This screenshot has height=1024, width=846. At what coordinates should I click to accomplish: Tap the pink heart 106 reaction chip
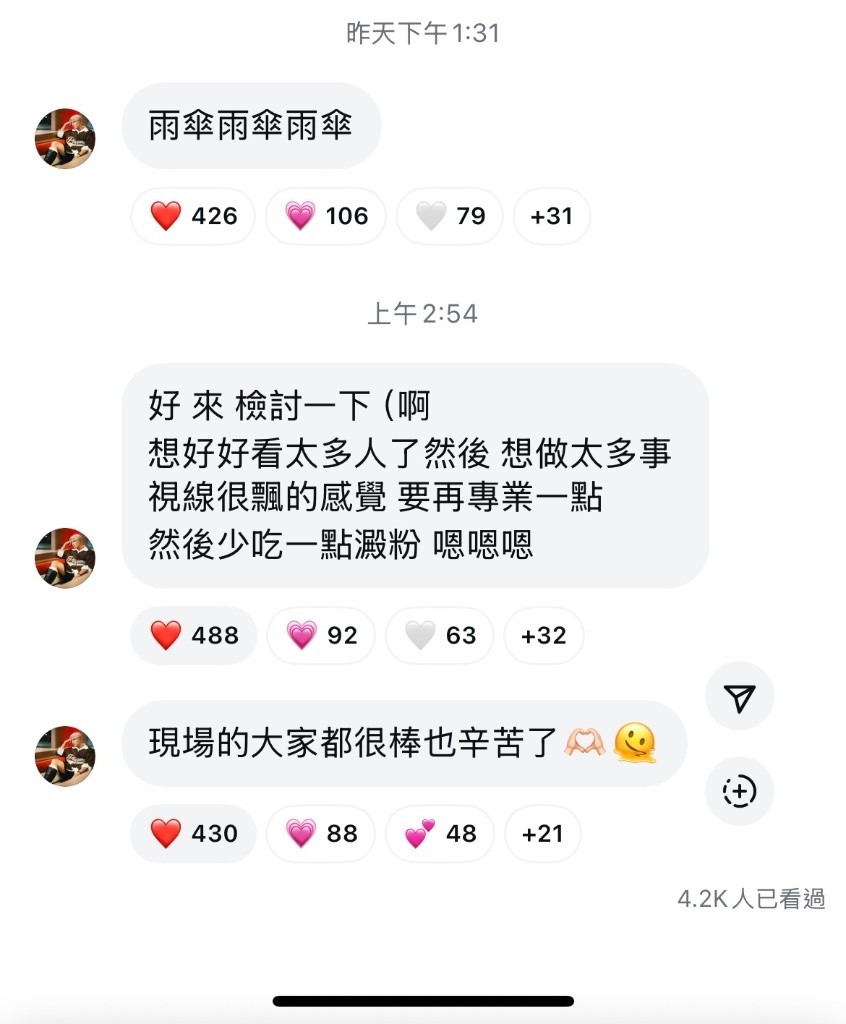326,216
